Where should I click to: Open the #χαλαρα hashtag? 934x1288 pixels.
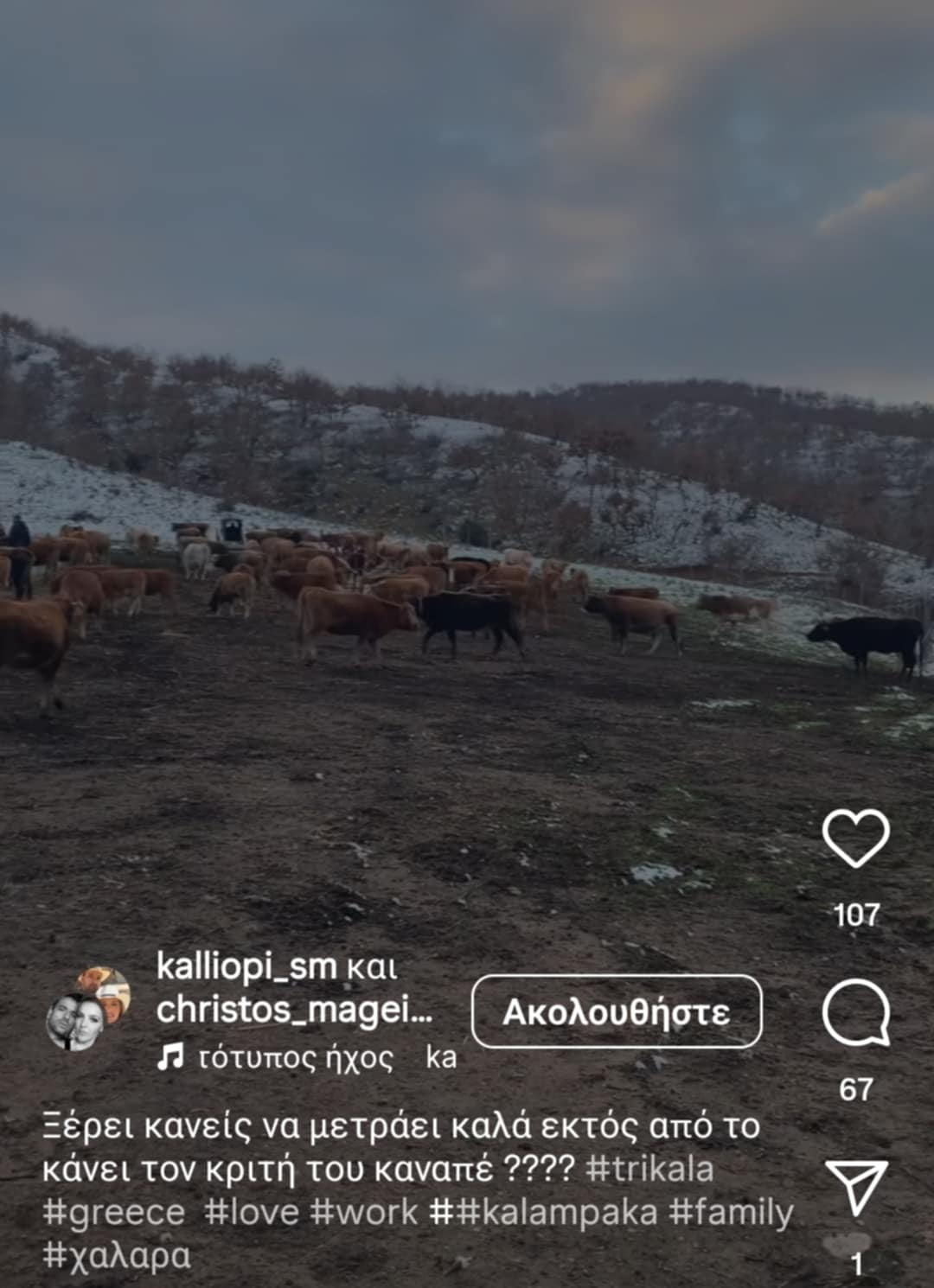coord(117,1255)
